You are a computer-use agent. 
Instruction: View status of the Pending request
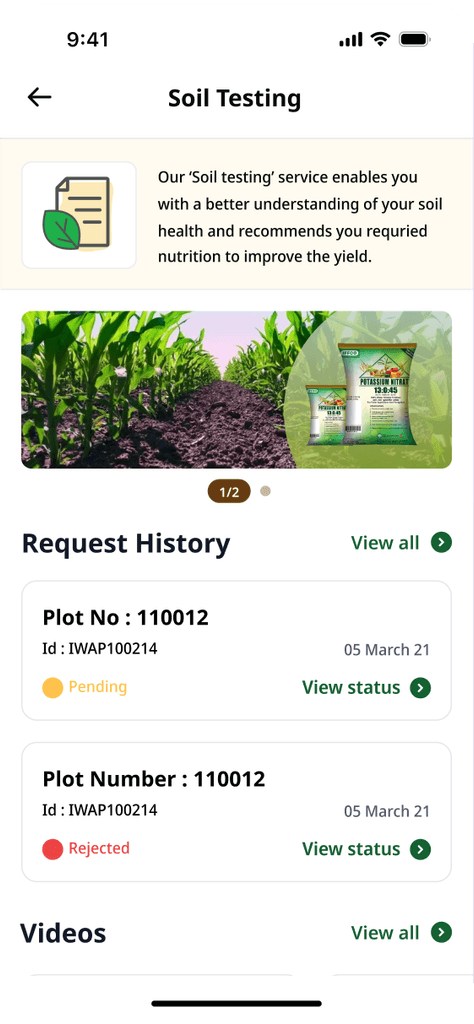click(x=366, y=688)
